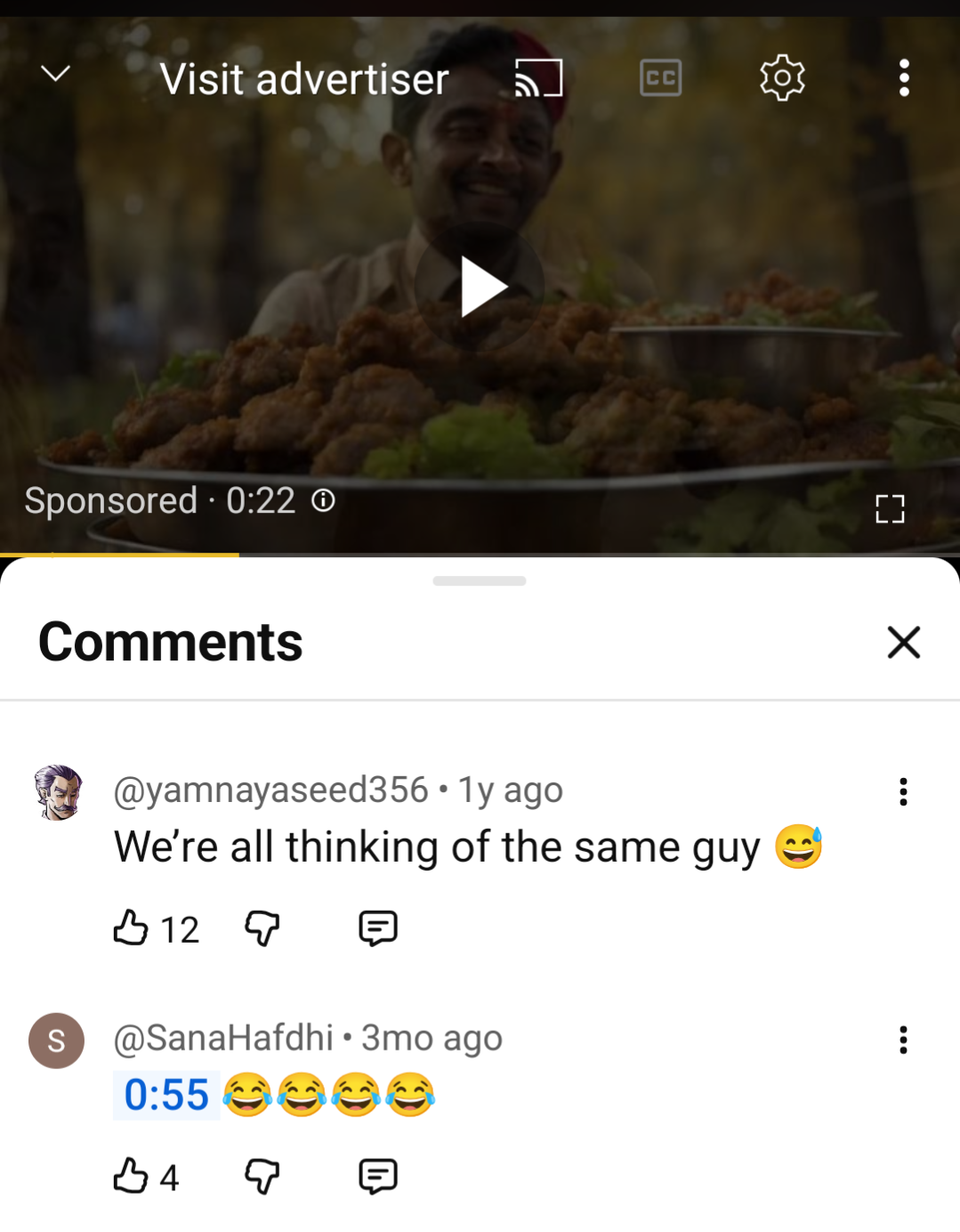The height and width of the screenshot is (1232, 960).
Task: Open more options for @SanaHafdhi's comment
Action: (903, 1040)
